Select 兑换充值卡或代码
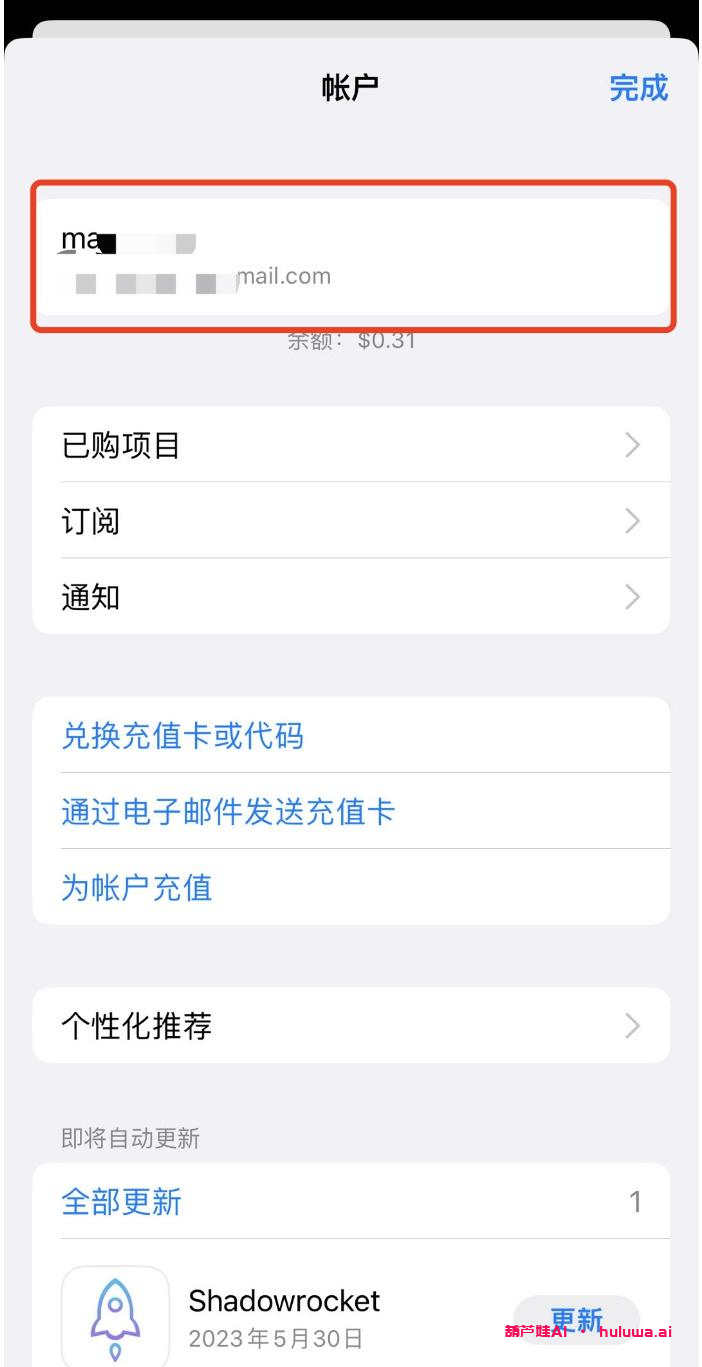The height and width of the screenshot is (1367, 702). click(182, 736)
